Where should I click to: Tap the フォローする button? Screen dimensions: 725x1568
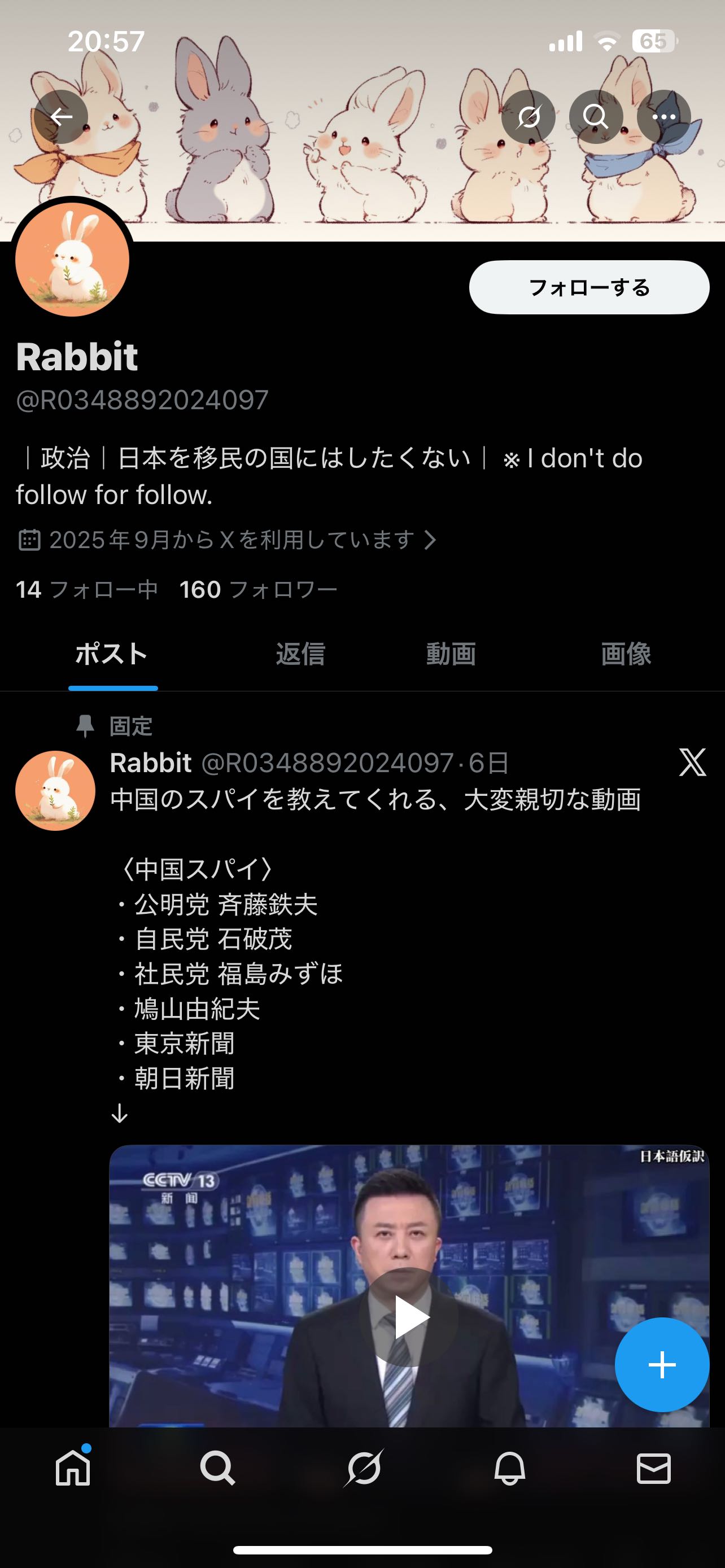pyautogui.click(x=589, y=287)
